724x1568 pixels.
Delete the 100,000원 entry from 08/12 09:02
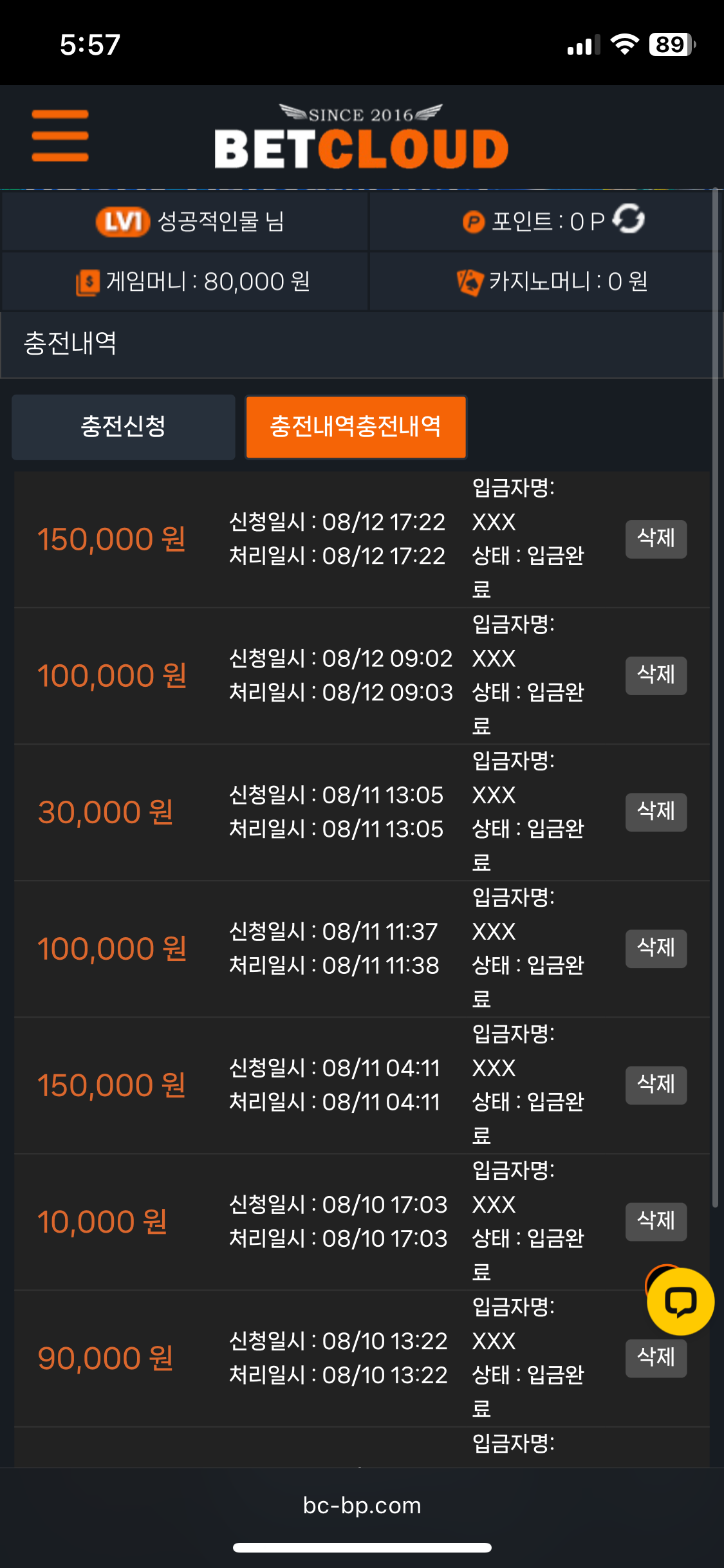pyautogui.click(x=656, y=675)
